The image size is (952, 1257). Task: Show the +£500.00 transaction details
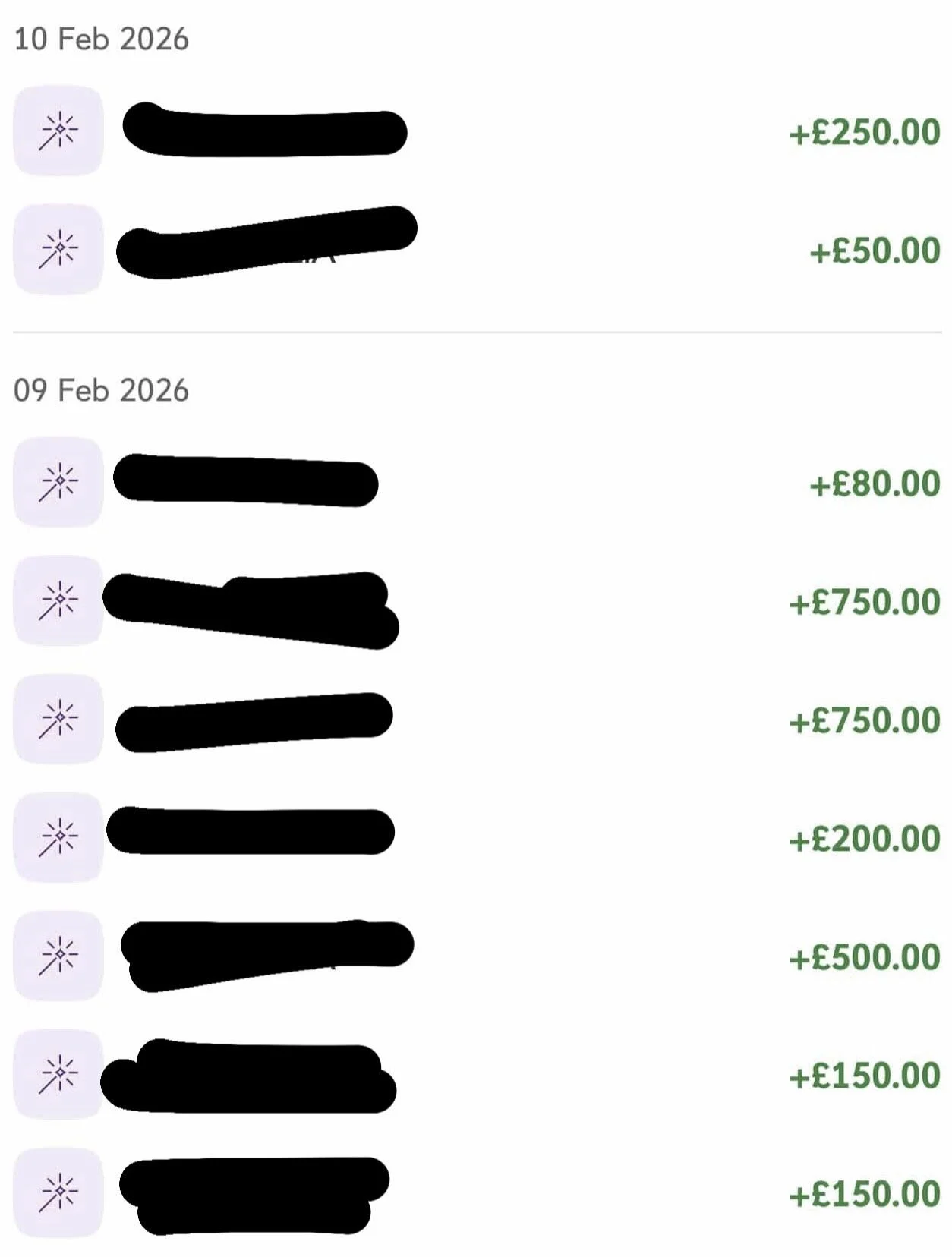[x=864, y=957]
